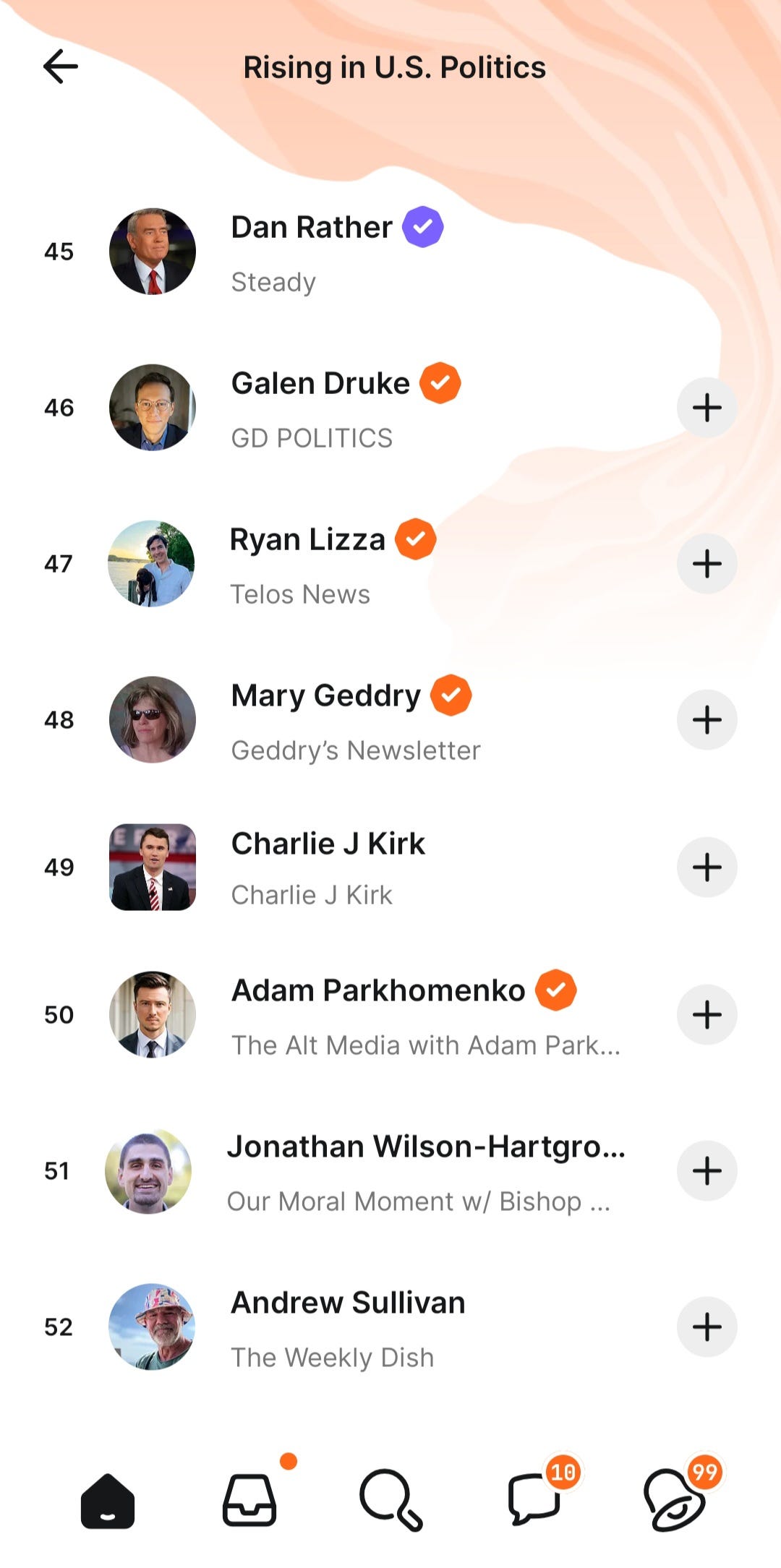Screen dimensions: 781x1568
Task: View Andrew Sullivan's profile row
Action: pos(347,1327)
